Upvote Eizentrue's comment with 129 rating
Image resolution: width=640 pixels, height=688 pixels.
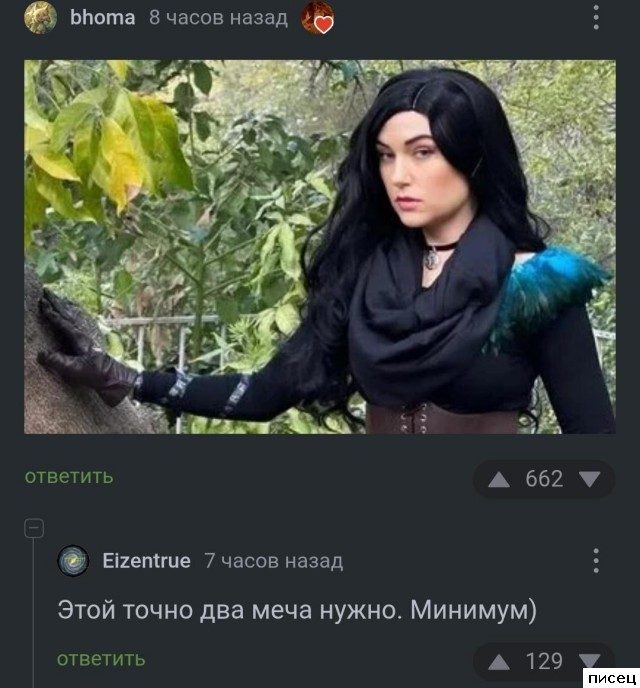tap(499, 661)
